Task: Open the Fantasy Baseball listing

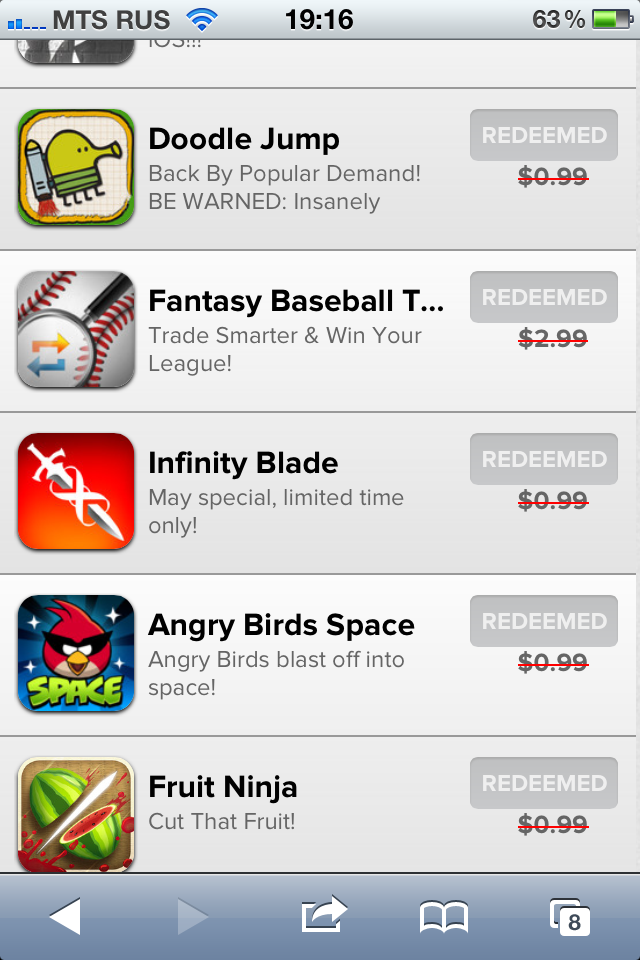Action: coord(296,302)
